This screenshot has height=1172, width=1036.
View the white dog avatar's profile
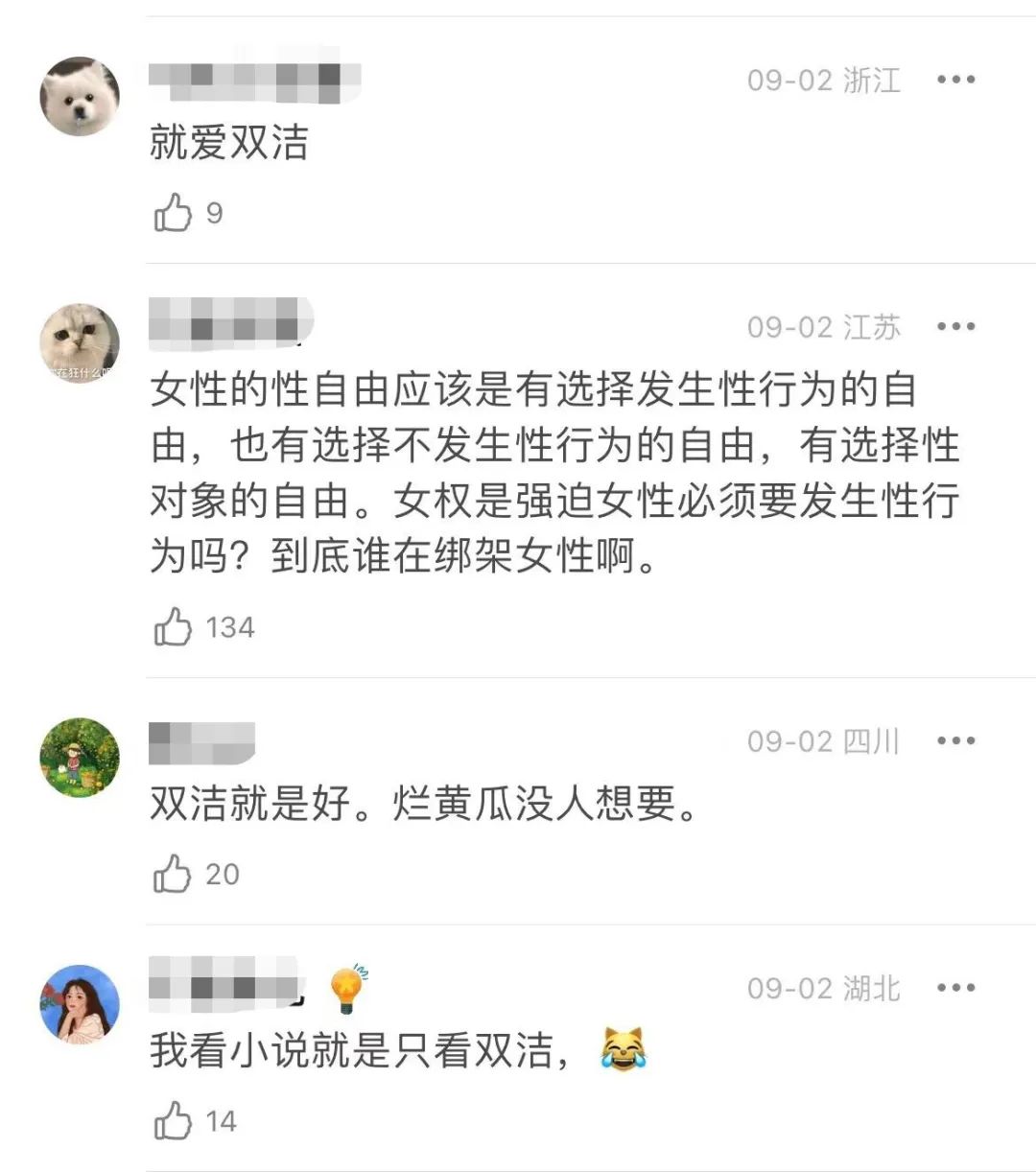(x=80, y=96)
